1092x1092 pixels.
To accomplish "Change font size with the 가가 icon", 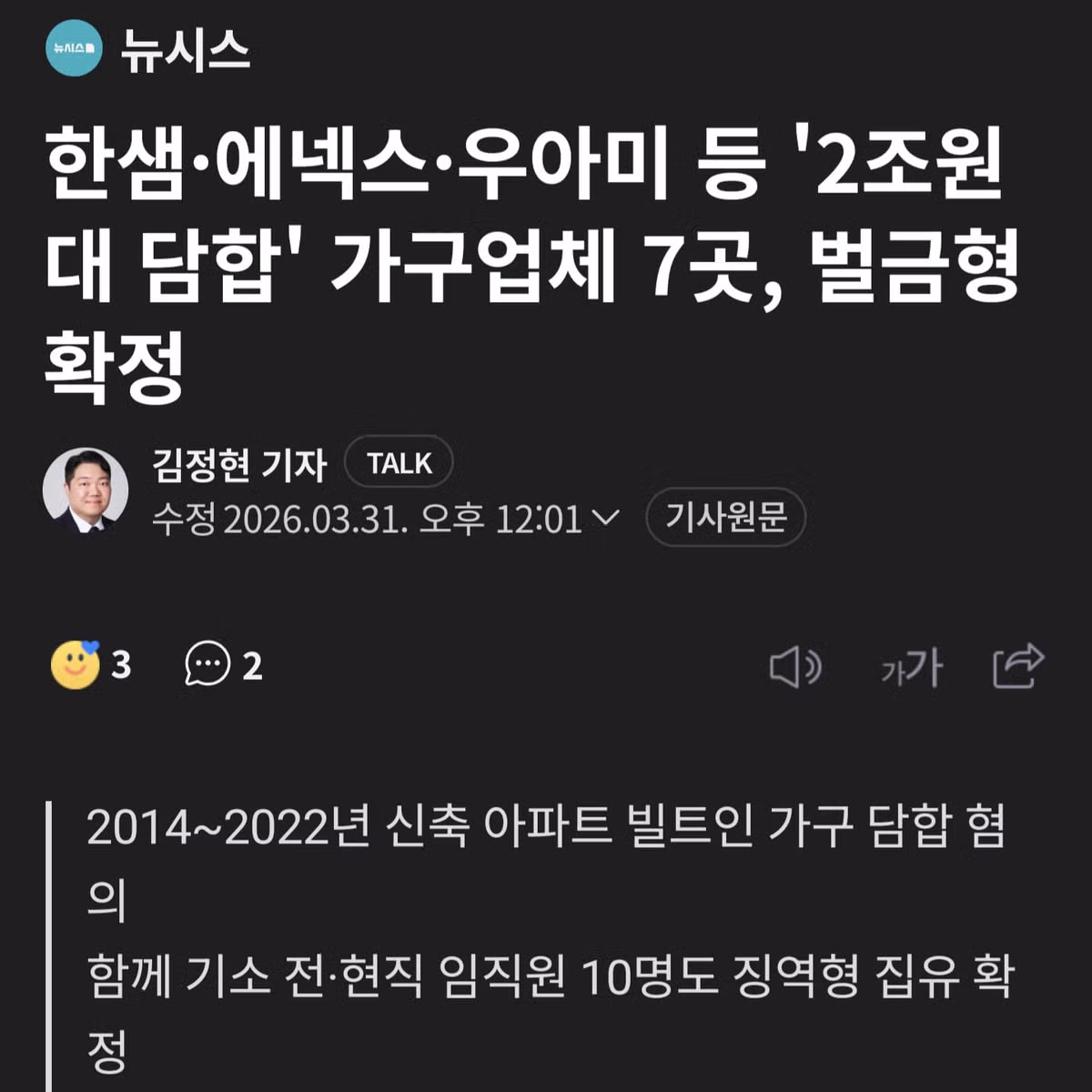I will (x=911, y=668).
